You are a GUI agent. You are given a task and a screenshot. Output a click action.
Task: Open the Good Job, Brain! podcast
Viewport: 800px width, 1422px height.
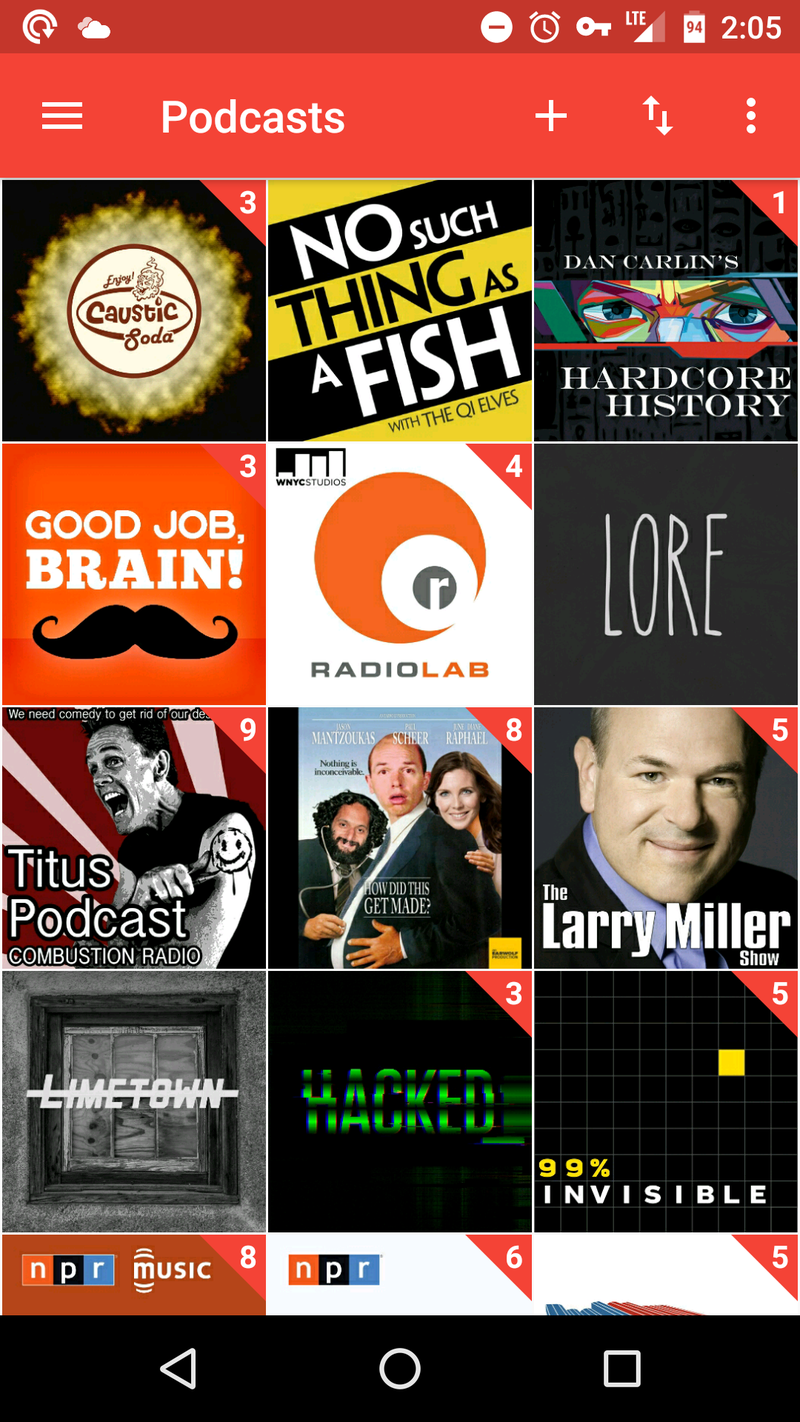pyautogui.click(x=134, y=575)
